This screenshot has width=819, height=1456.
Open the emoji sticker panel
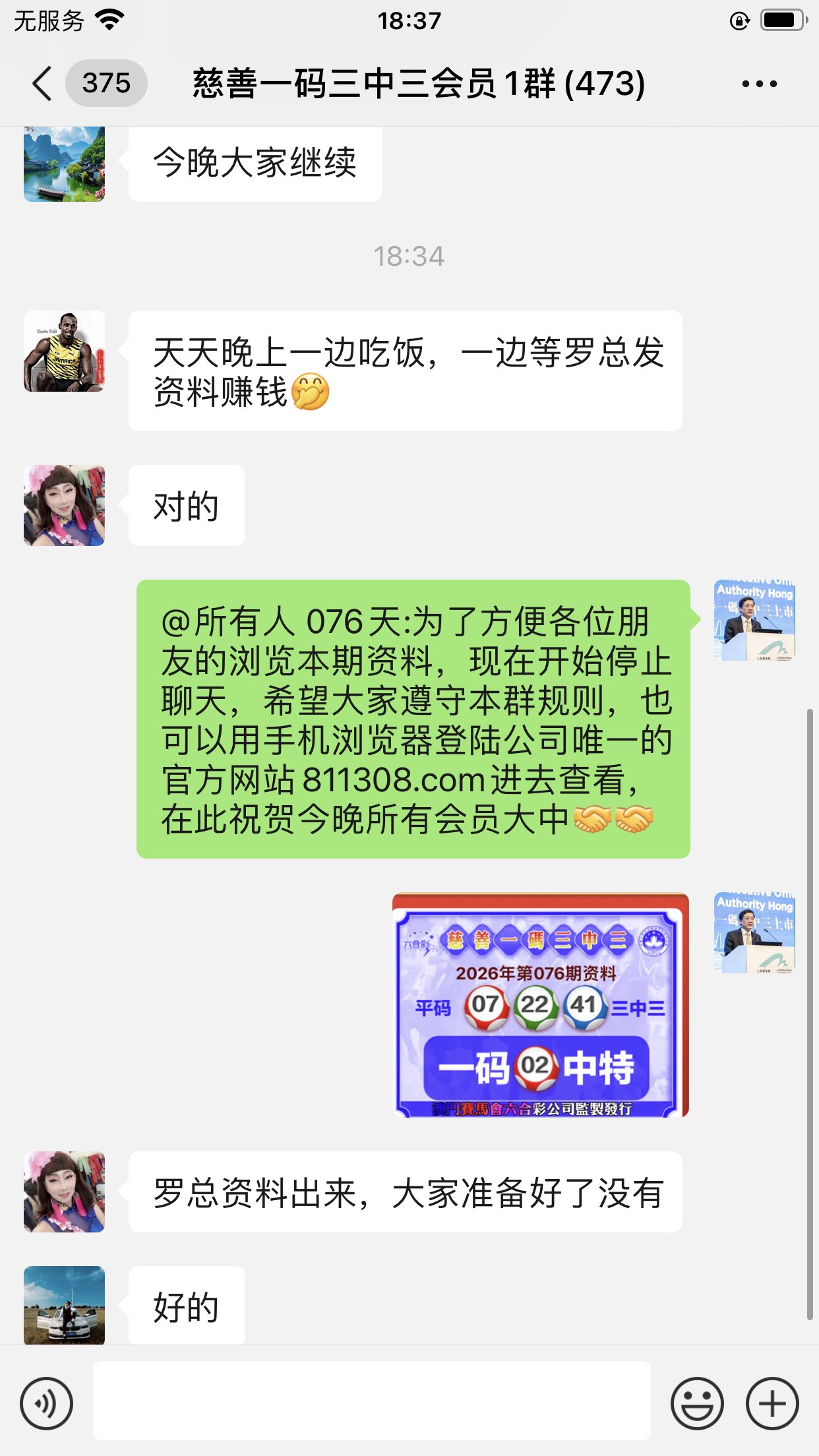pos(697,1403)
